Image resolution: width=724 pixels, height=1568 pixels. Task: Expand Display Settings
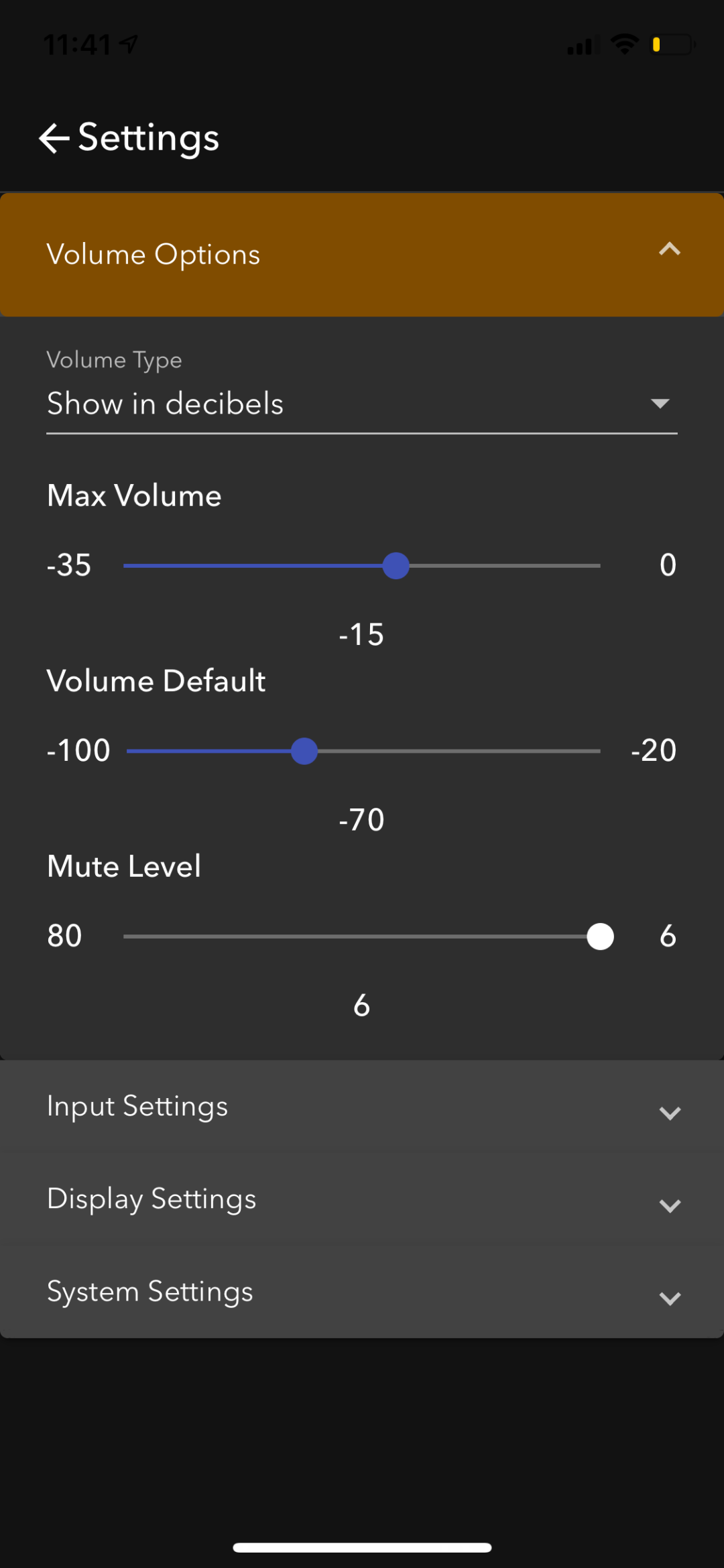coord(362,1199)
